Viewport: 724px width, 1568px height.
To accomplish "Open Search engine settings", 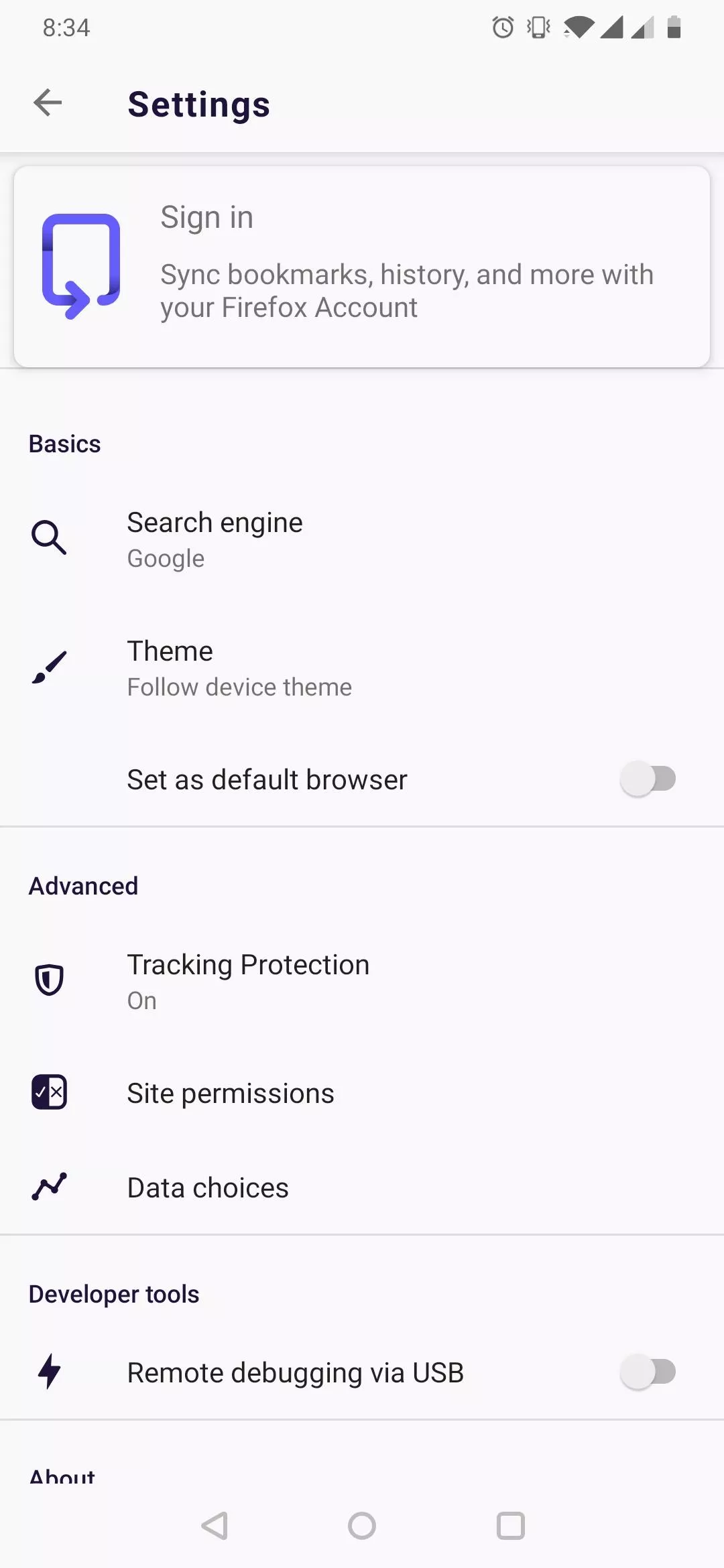I will [x=362, y=539].
